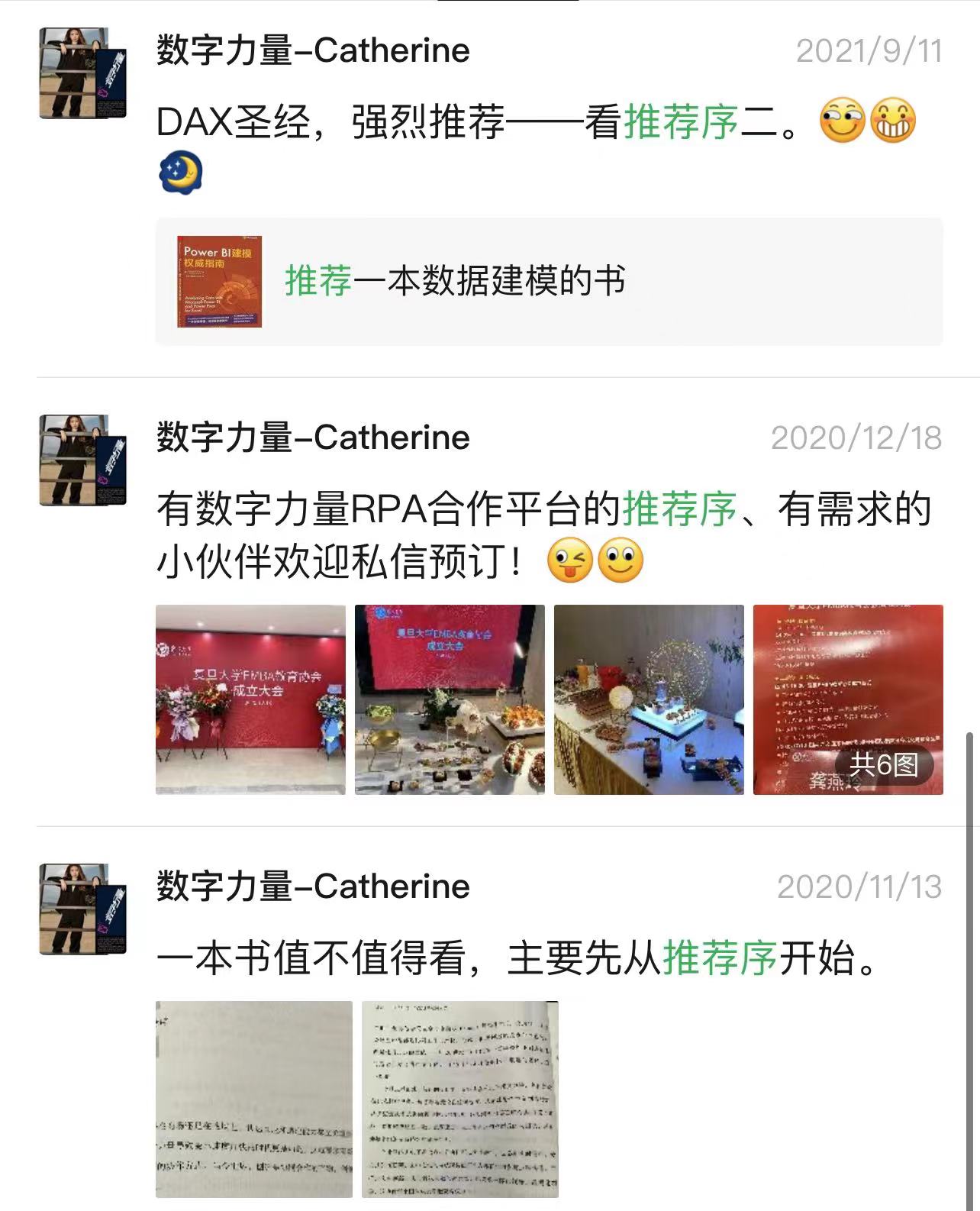View the second book page photo with dense text

[460, 1099]
